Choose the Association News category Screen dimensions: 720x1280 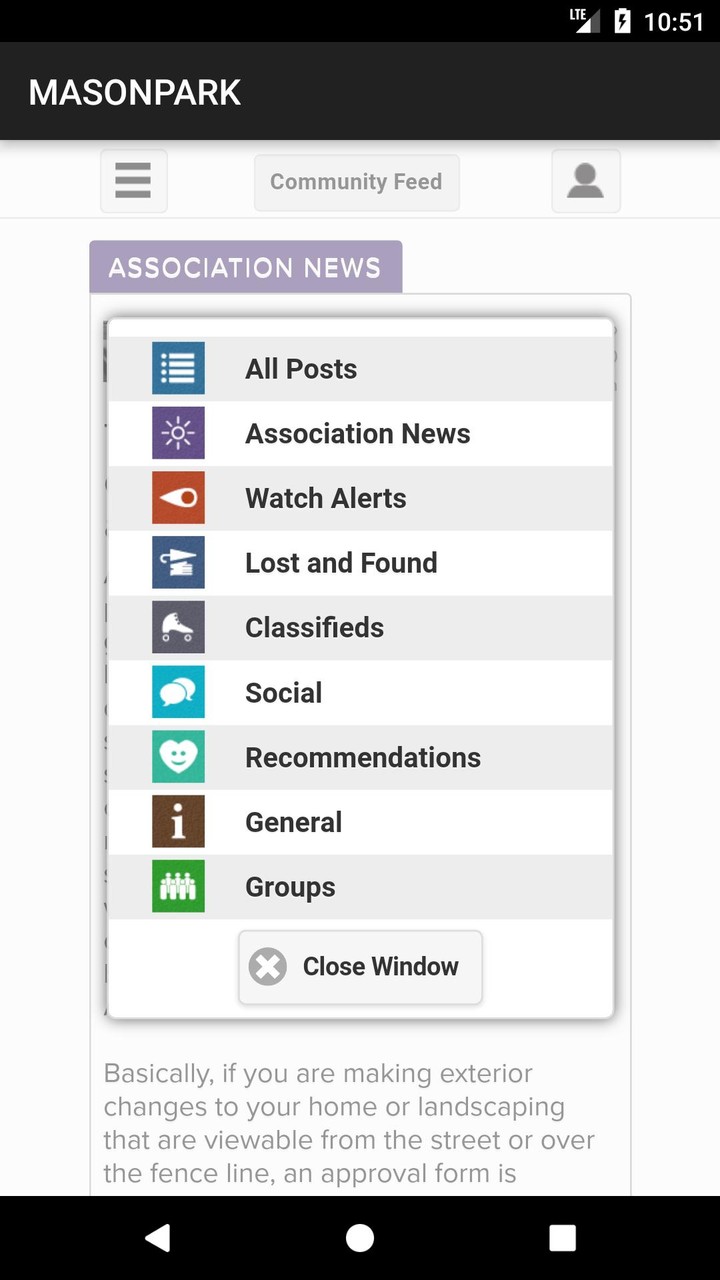point(360,434)
